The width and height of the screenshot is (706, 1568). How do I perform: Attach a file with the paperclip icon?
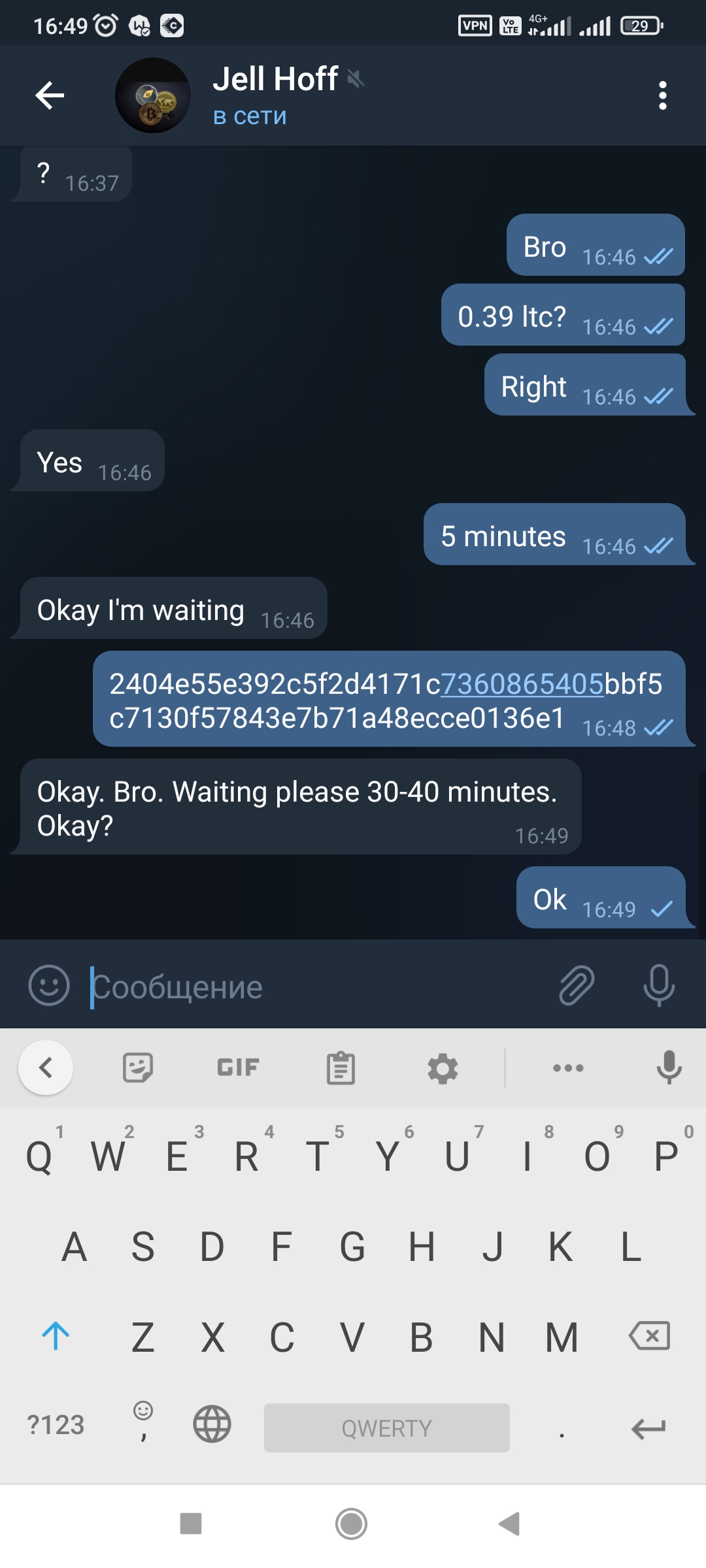(x=577, y=985)
